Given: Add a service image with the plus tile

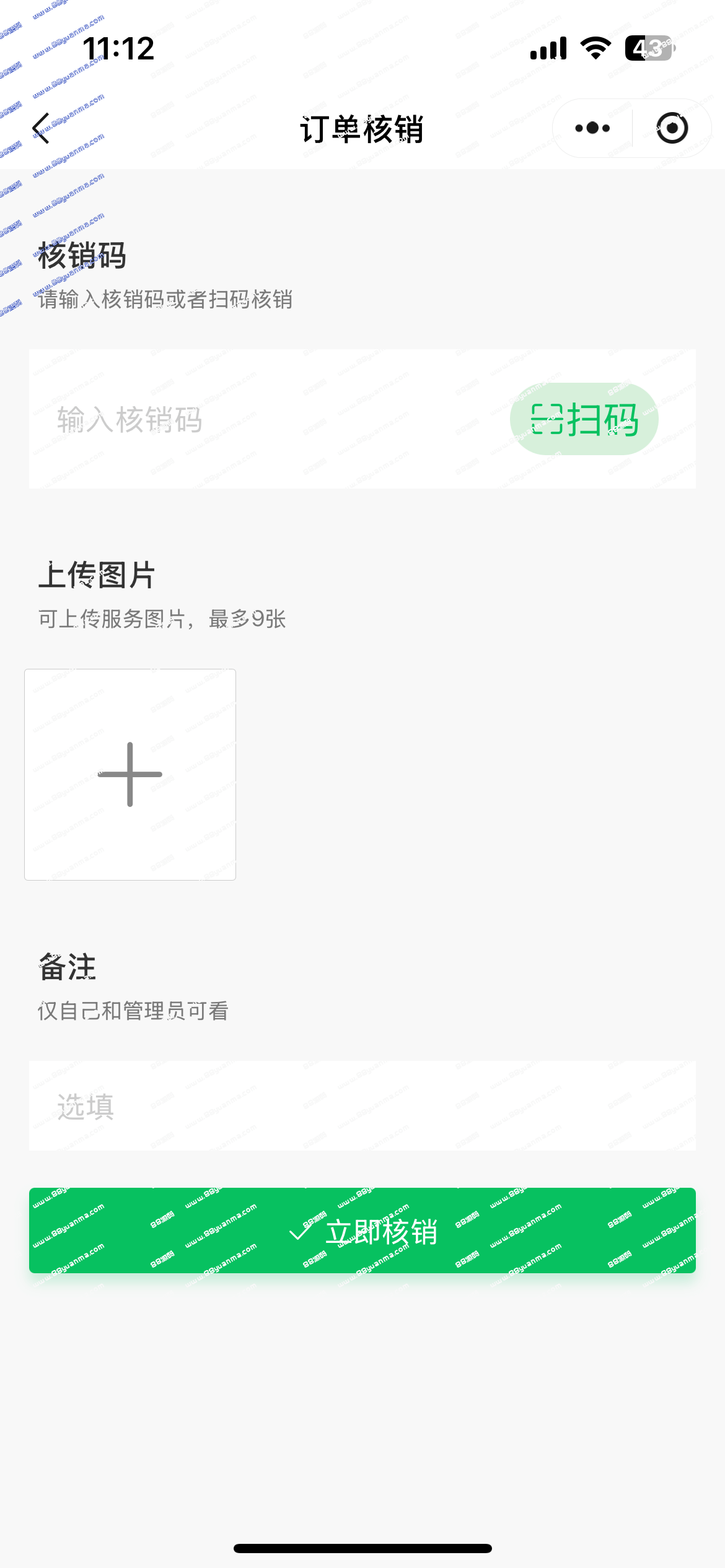Looking at the screenshot, I should [x=130, y=774].
